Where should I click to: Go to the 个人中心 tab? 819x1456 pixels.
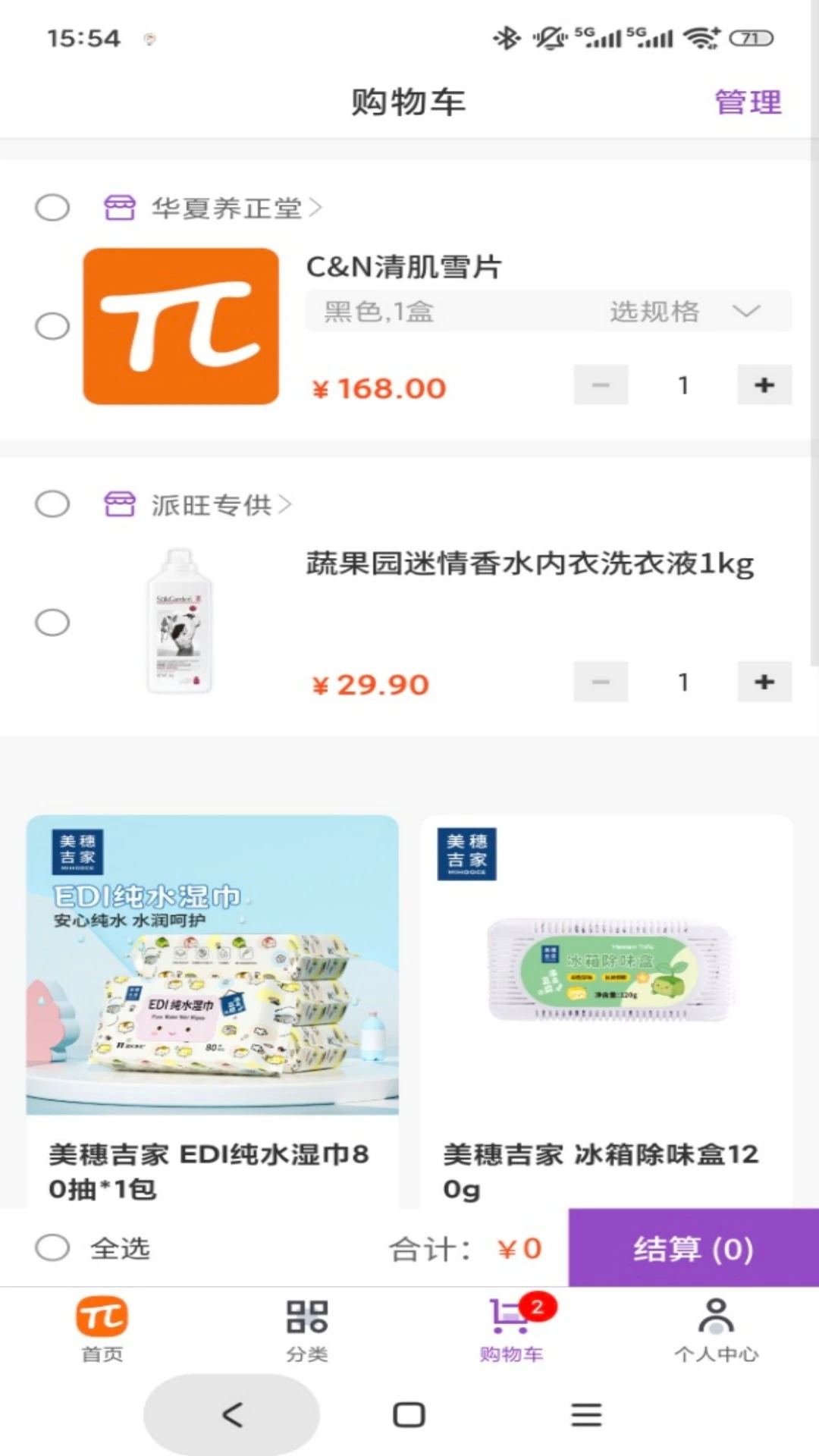point(716,1329)
